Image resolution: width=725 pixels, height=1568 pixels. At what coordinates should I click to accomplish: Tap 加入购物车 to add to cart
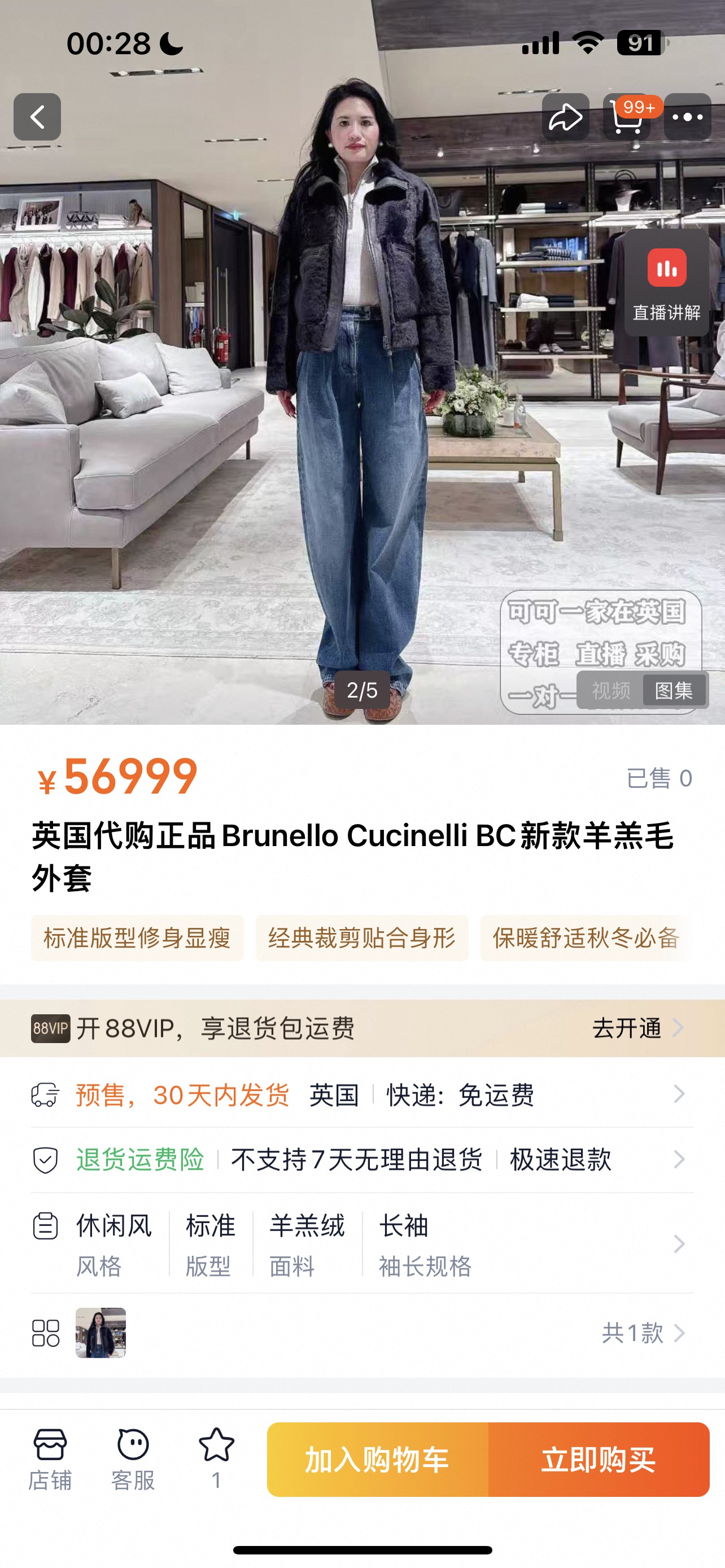[377, 1460]
